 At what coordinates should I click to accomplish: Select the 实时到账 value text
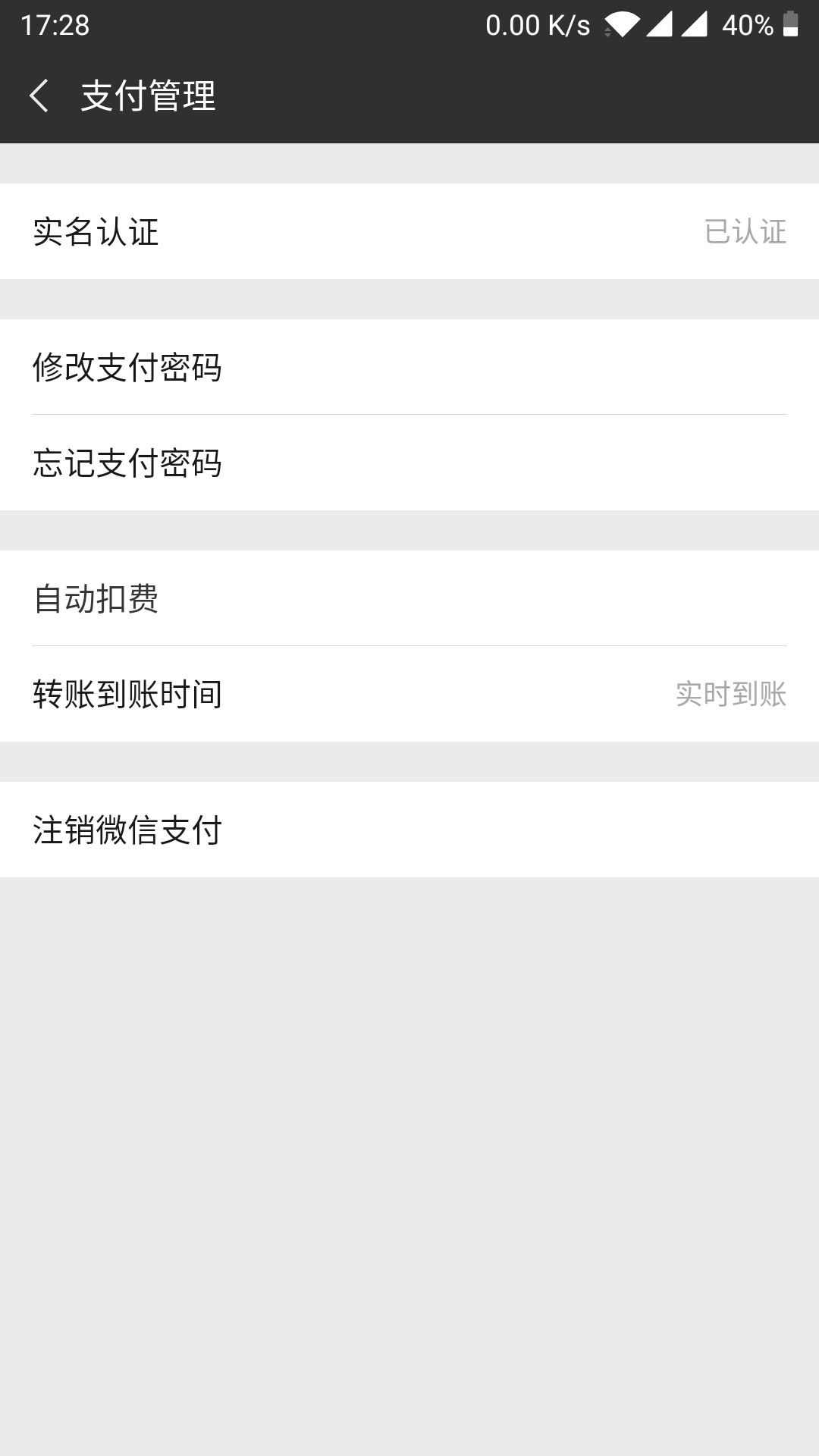(730, 692)
